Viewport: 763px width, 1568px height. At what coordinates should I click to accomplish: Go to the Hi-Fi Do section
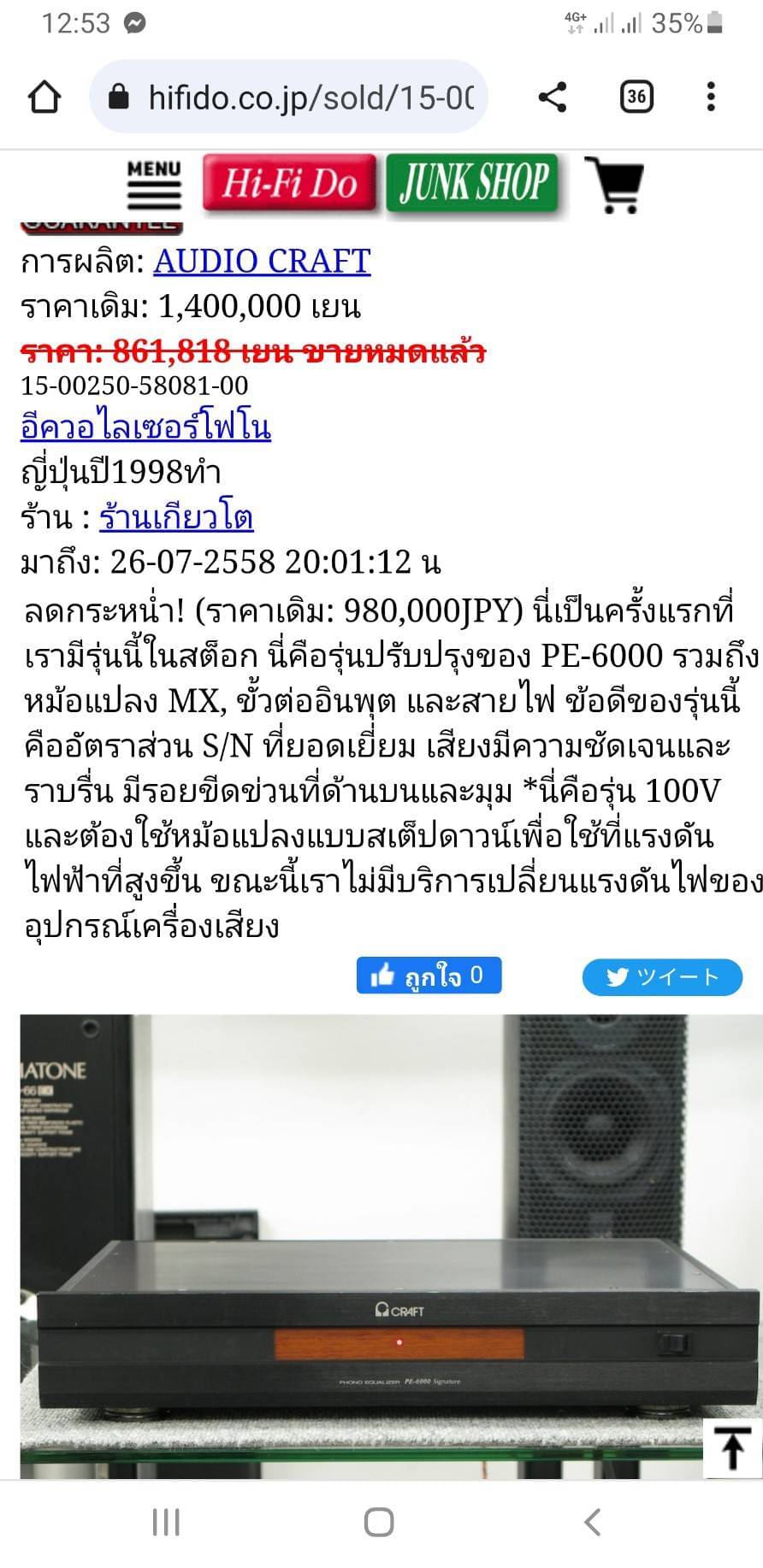click(289, 183)
